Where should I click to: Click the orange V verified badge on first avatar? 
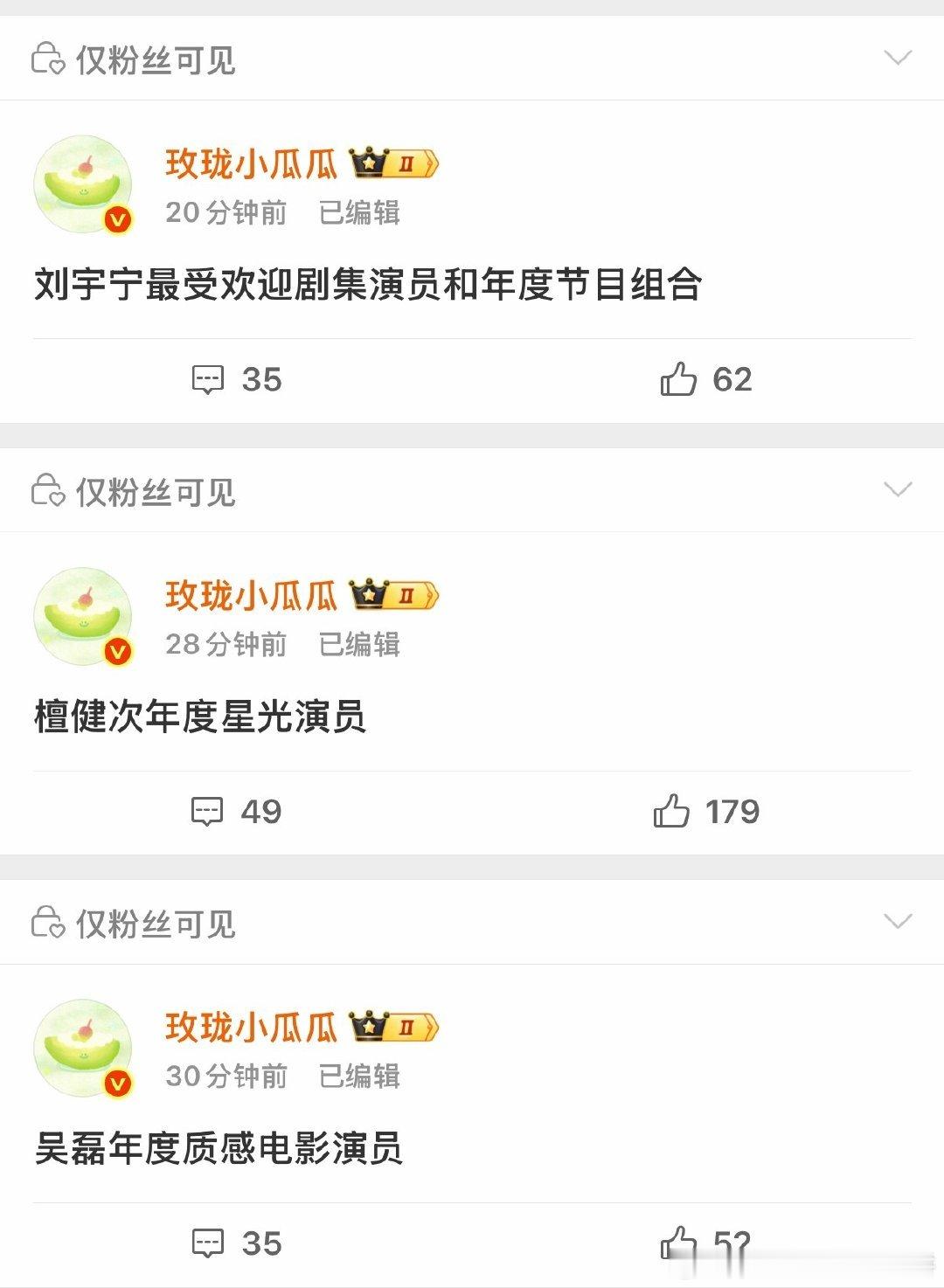click(116, 219)
